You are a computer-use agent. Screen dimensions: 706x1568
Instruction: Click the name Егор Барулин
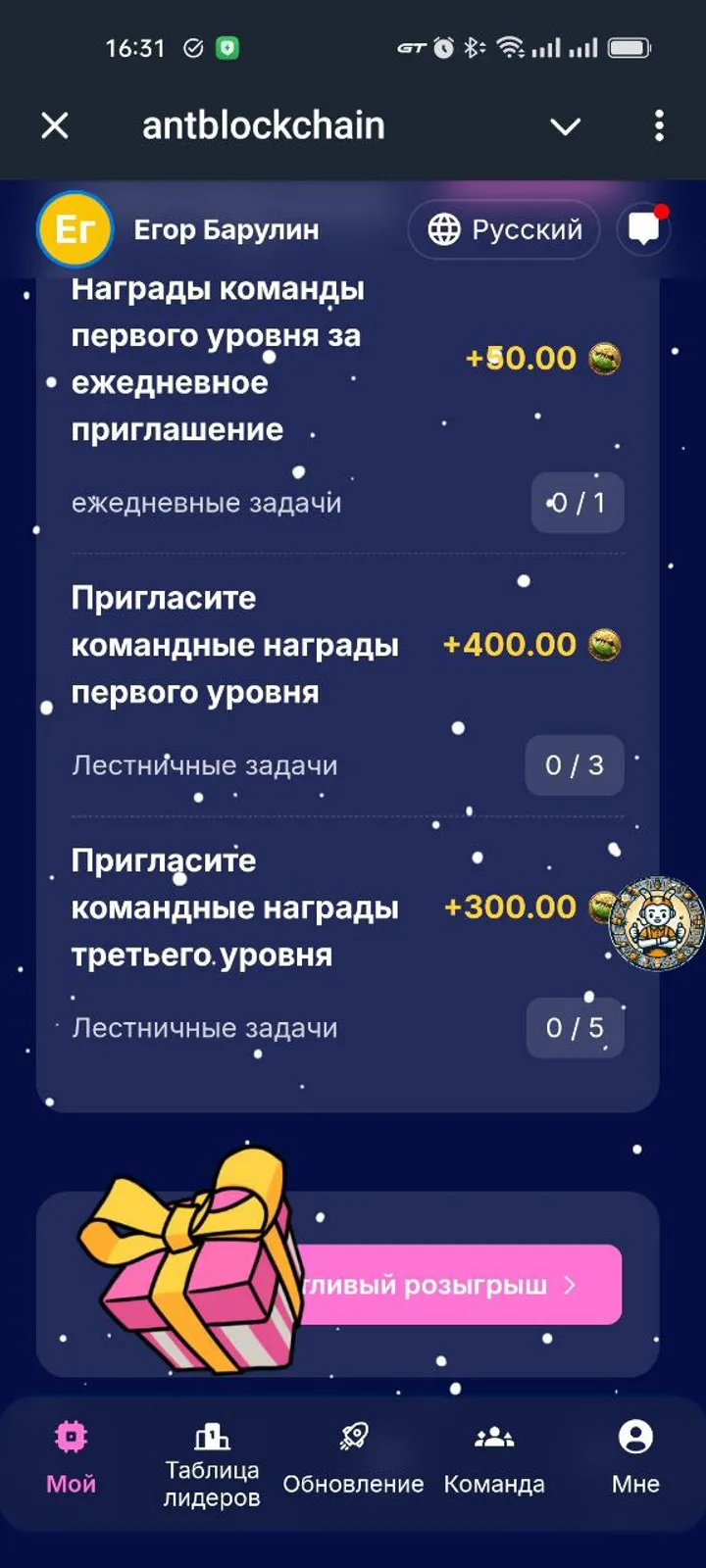coord(227,229)
